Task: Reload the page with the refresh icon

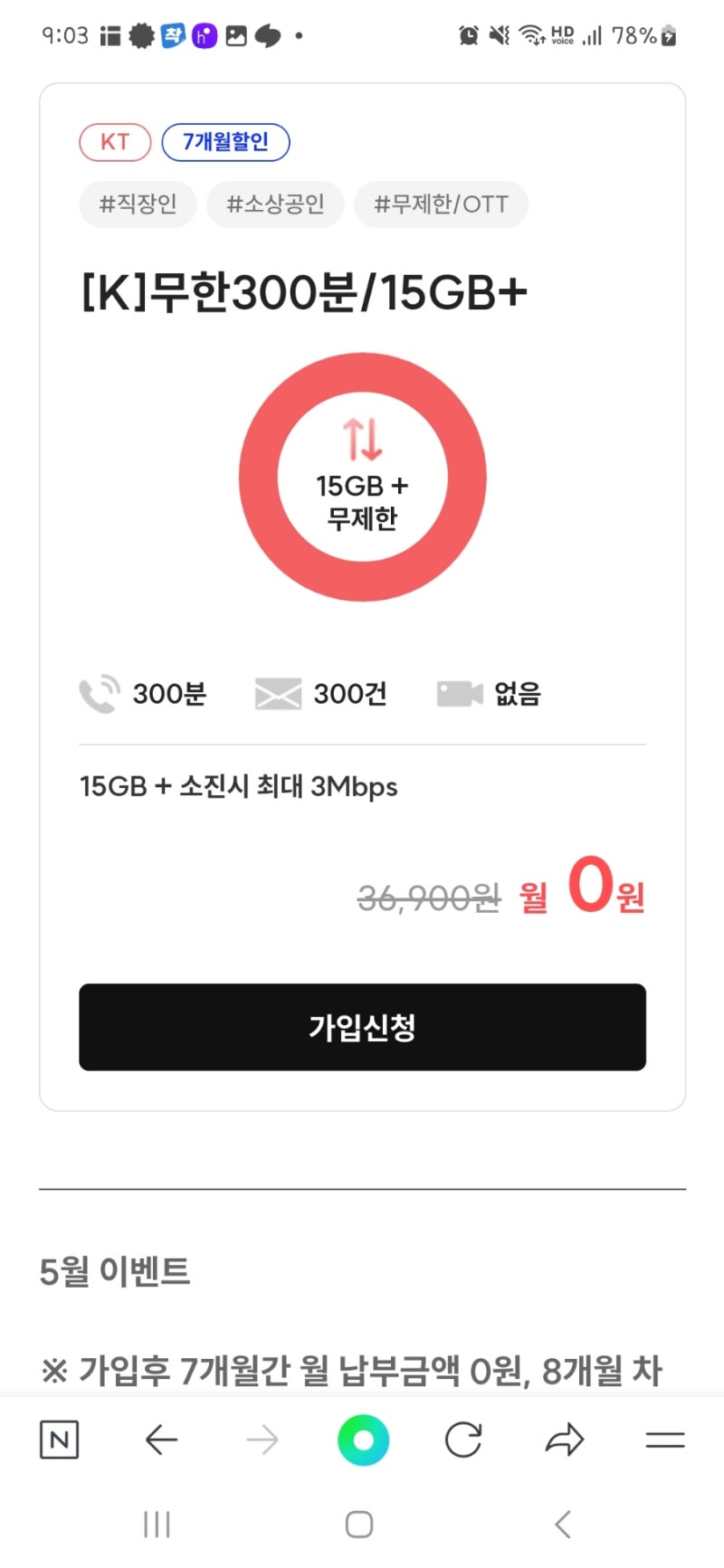Action: [x=463, y=1439]
